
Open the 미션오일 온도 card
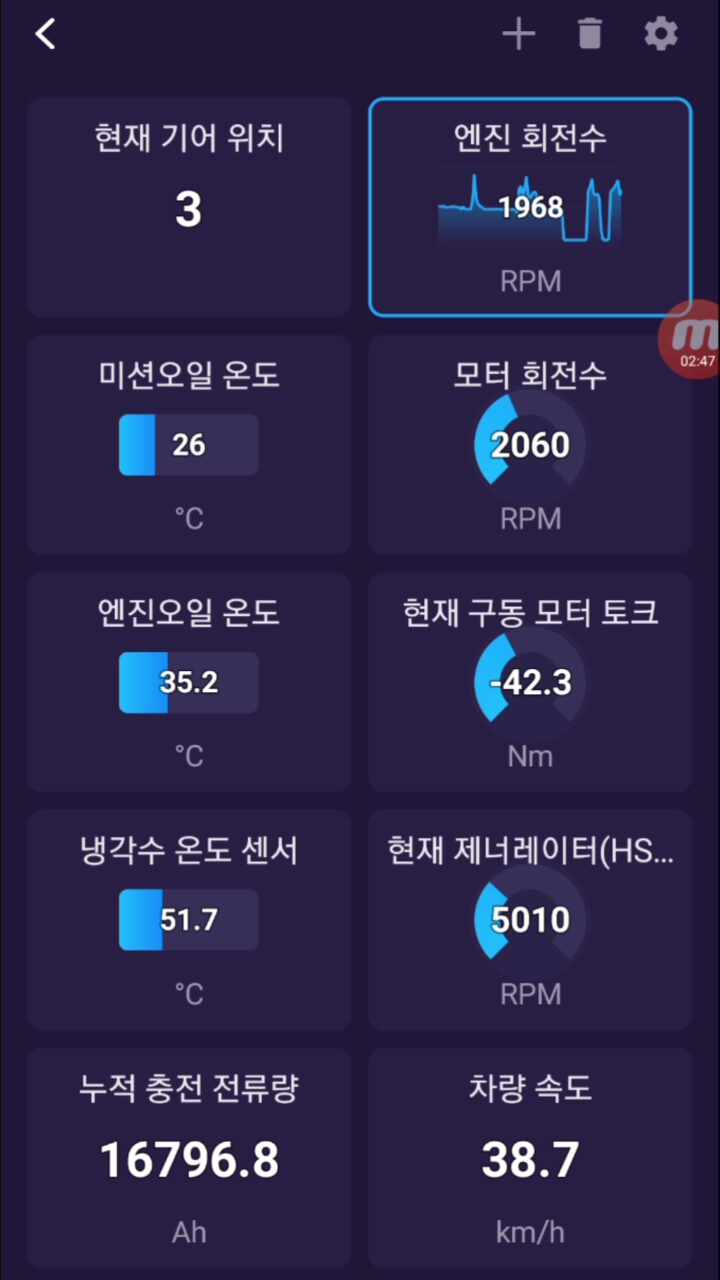(x=189, y=444)
